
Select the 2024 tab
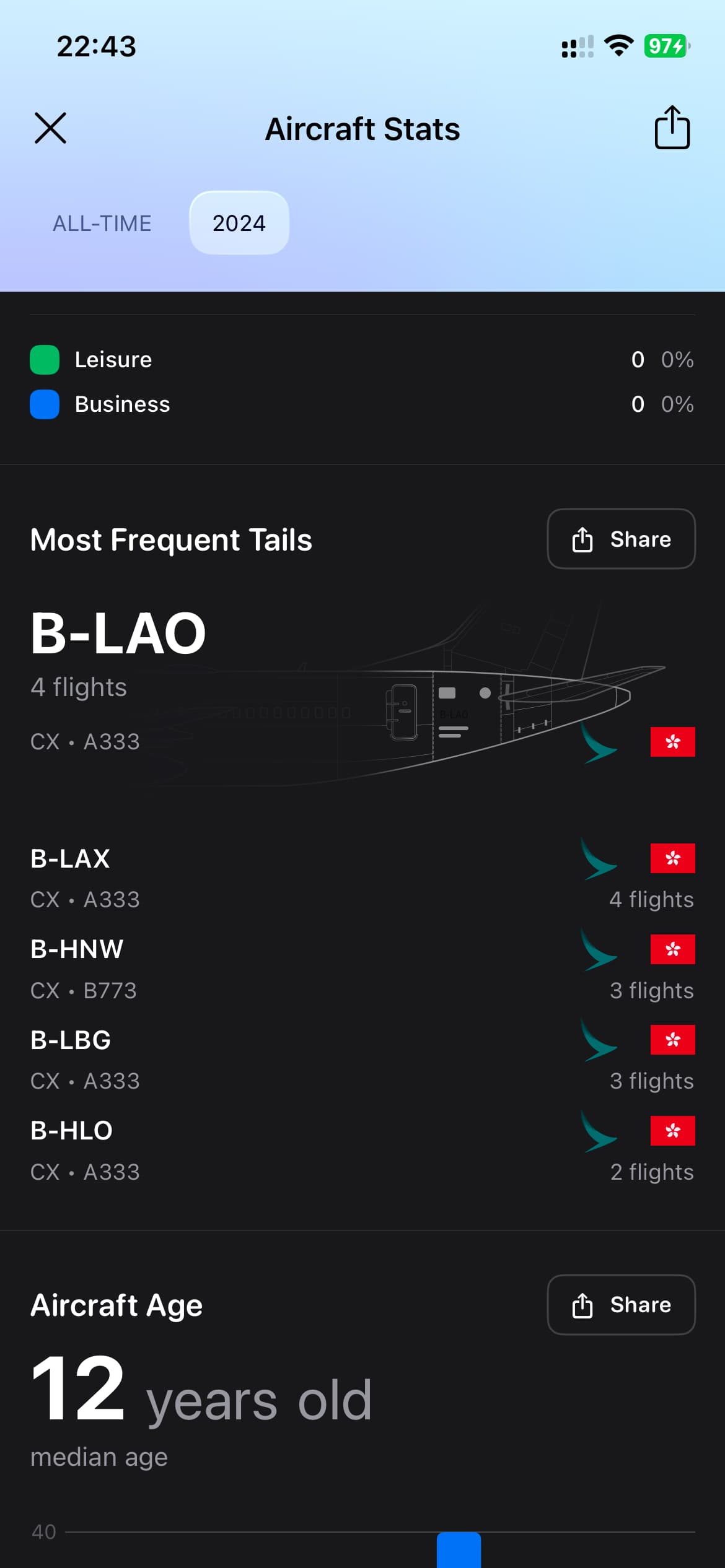pos(239,223)
